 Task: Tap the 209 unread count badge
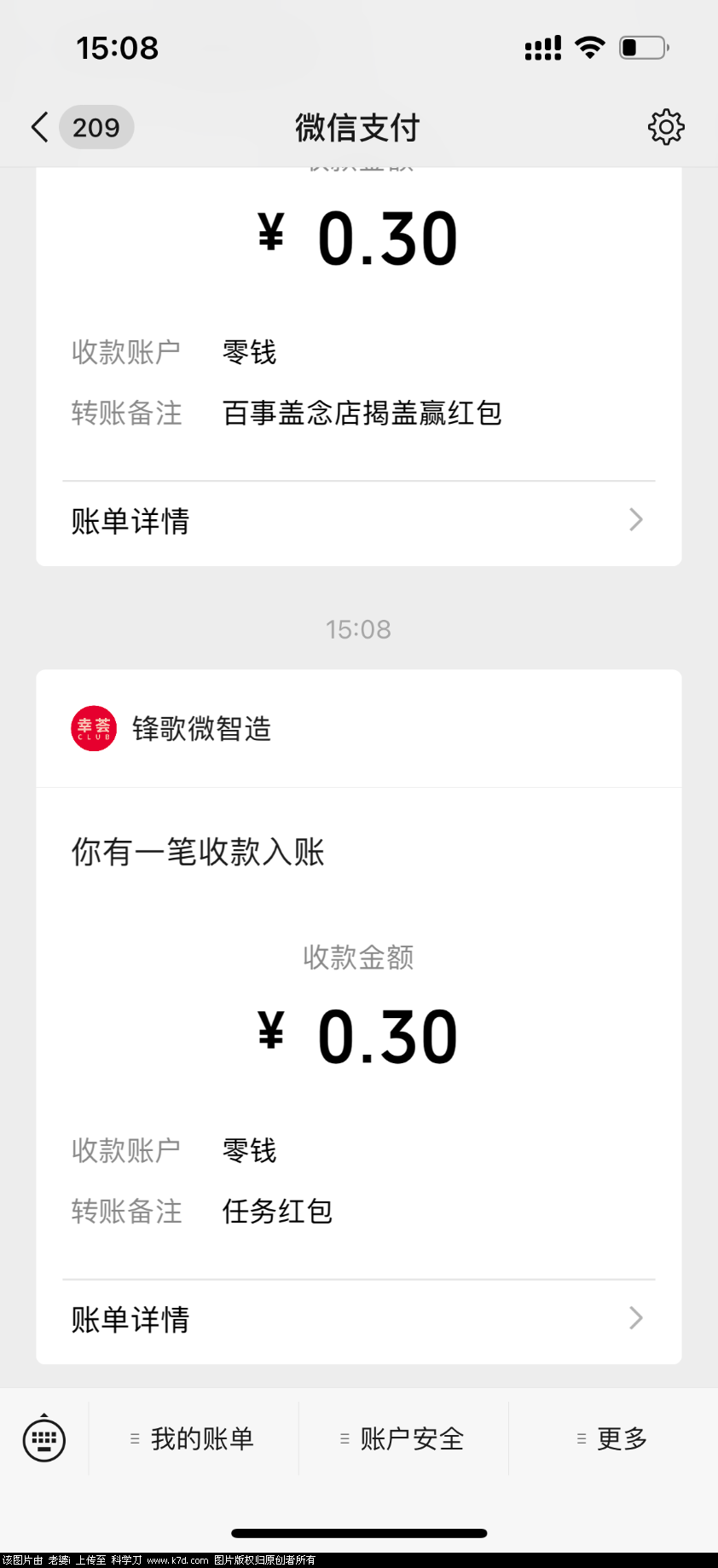pyautogui.click(x=96, y=126)
